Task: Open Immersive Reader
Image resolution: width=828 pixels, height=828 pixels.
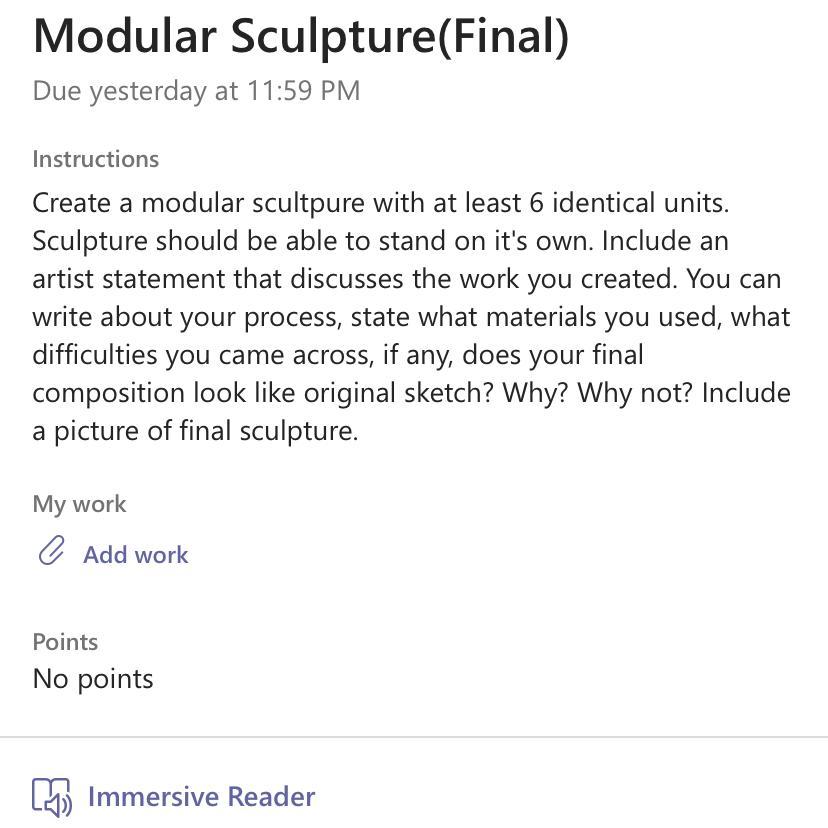Action: coord(200,796)
